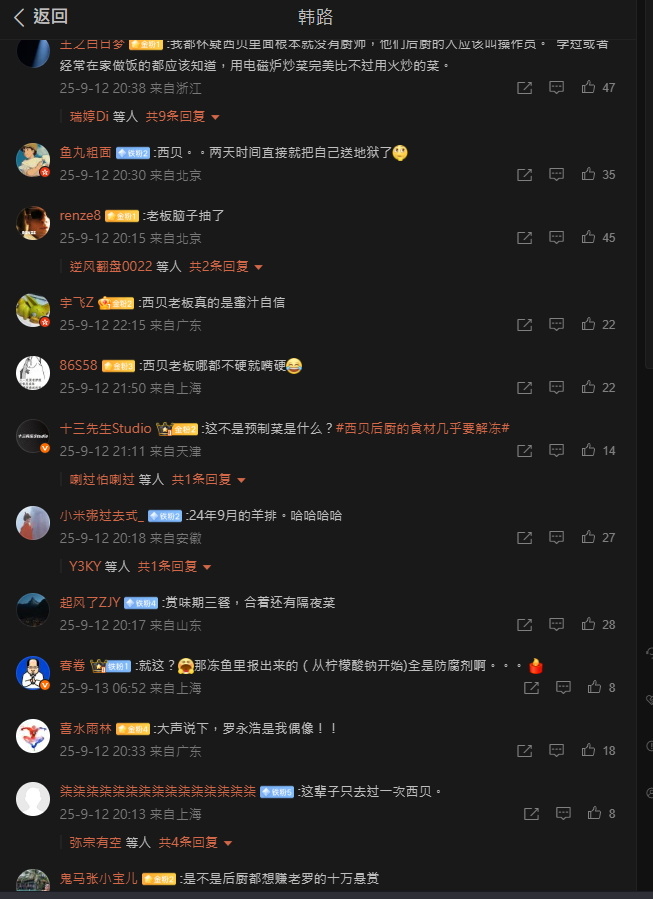The image size is (653, 899).
Task: Like 喜水雨林's comment
Action: tap(589, 750)
